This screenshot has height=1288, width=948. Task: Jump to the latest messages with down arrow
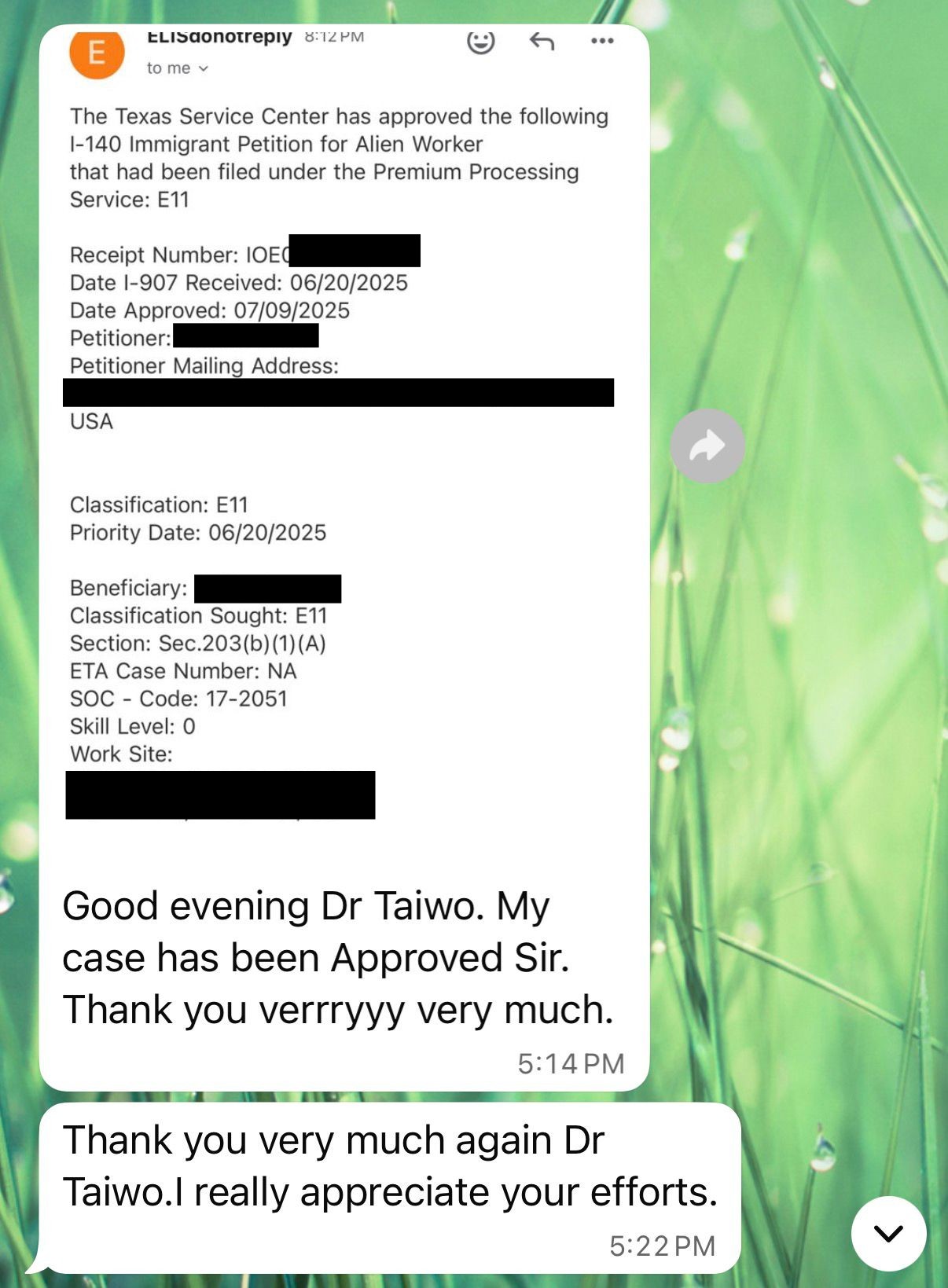[888, 1233]
